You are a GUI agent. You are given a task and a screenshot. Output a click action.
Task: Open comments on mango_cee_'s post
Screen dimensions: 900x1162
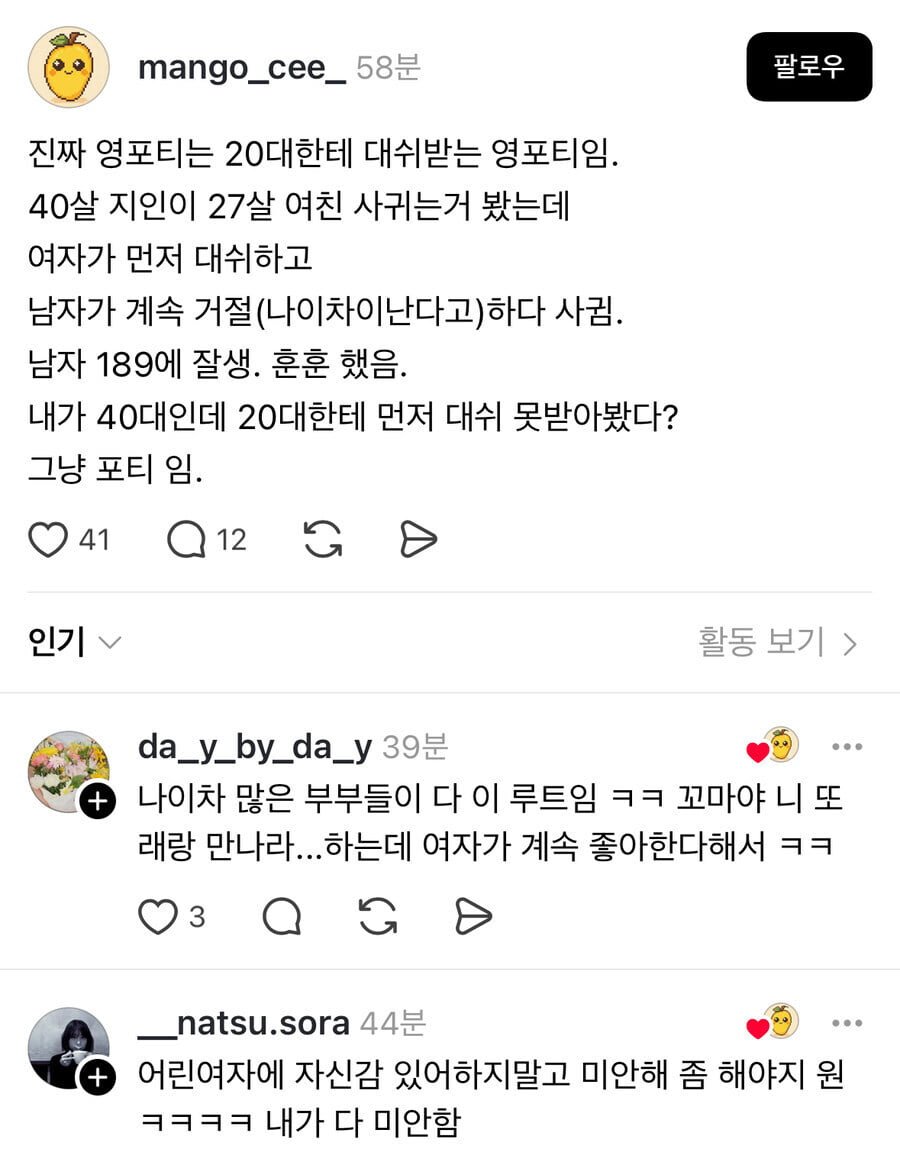[186, 540]
